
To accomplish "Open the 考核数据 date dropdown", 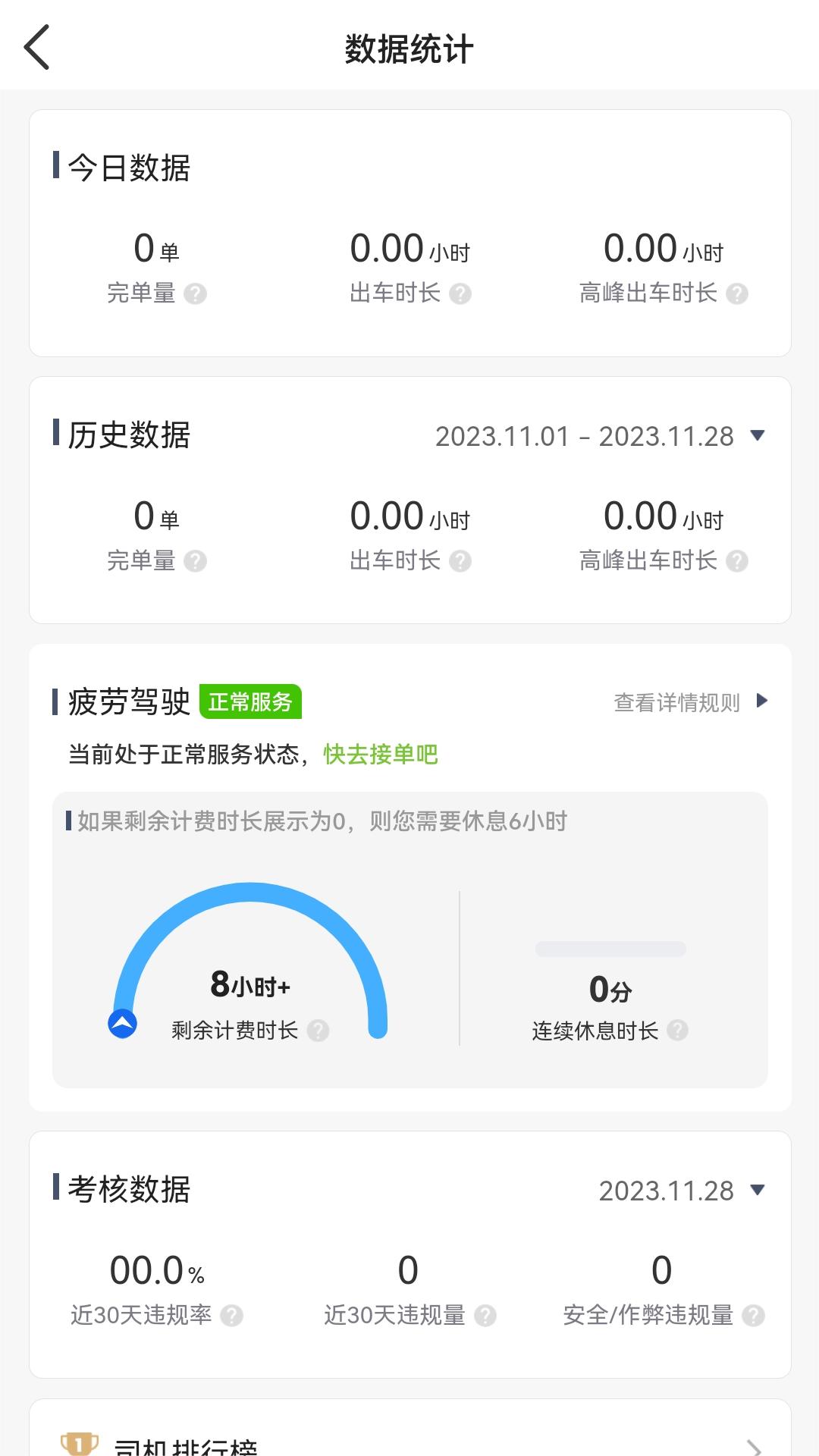I will [682, 1191].
